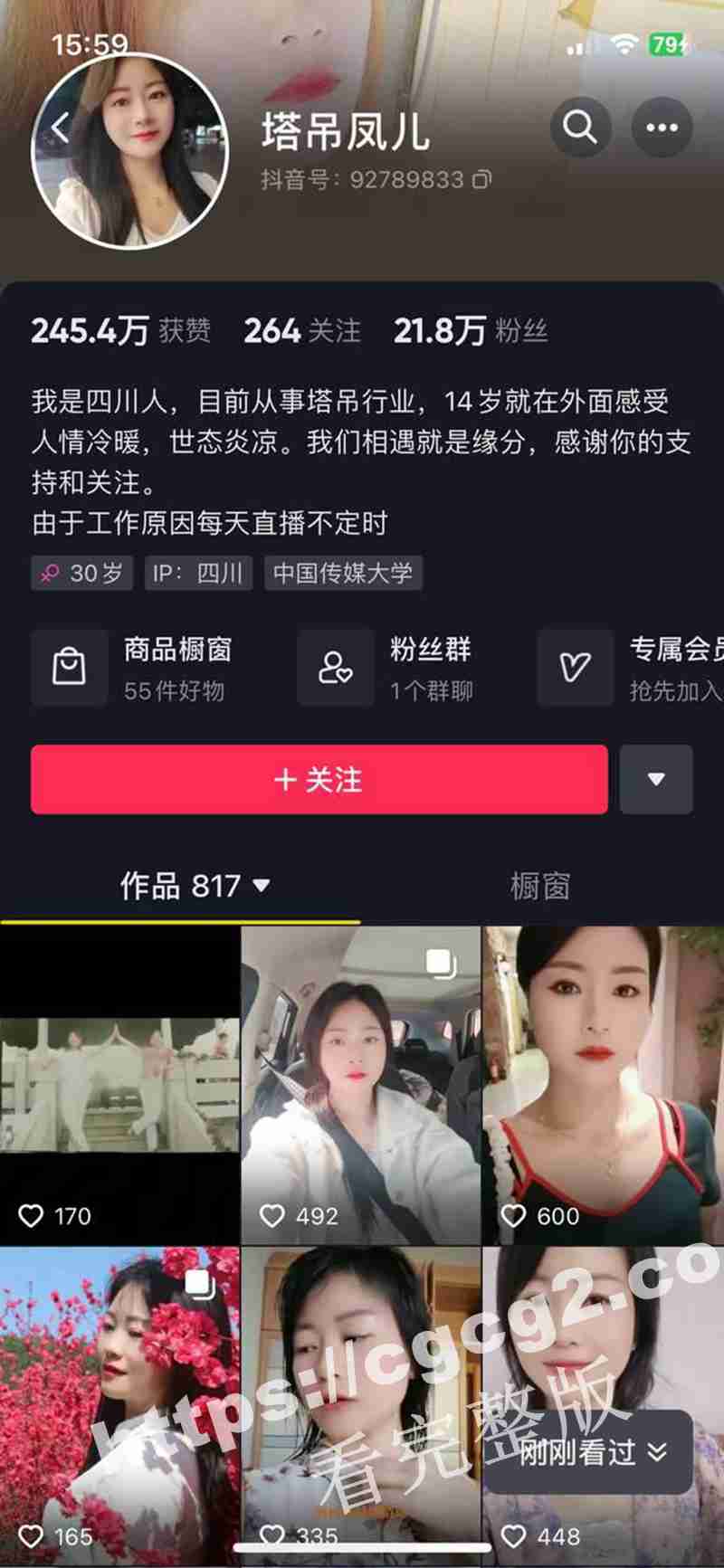724x1568 pixels.
Task: Open the video with 492 likes
Action: click(360, 1085)
